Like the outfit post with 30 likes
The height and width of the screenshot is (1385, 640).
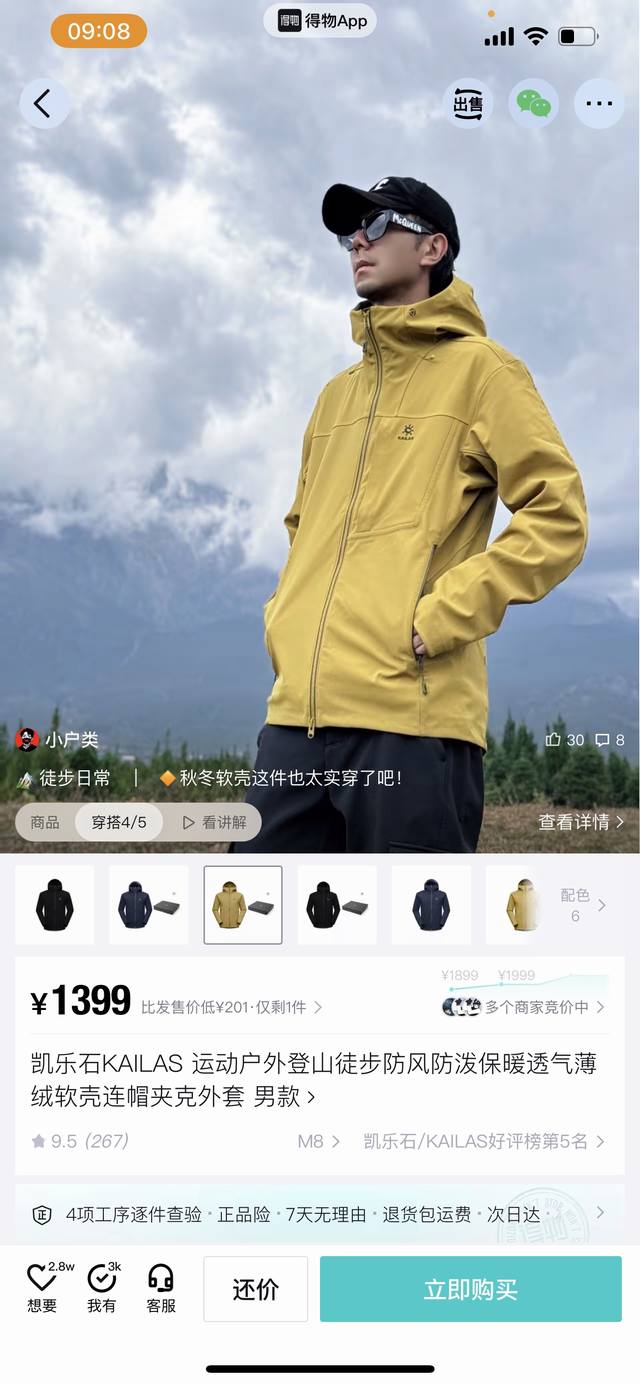(564, 740)
